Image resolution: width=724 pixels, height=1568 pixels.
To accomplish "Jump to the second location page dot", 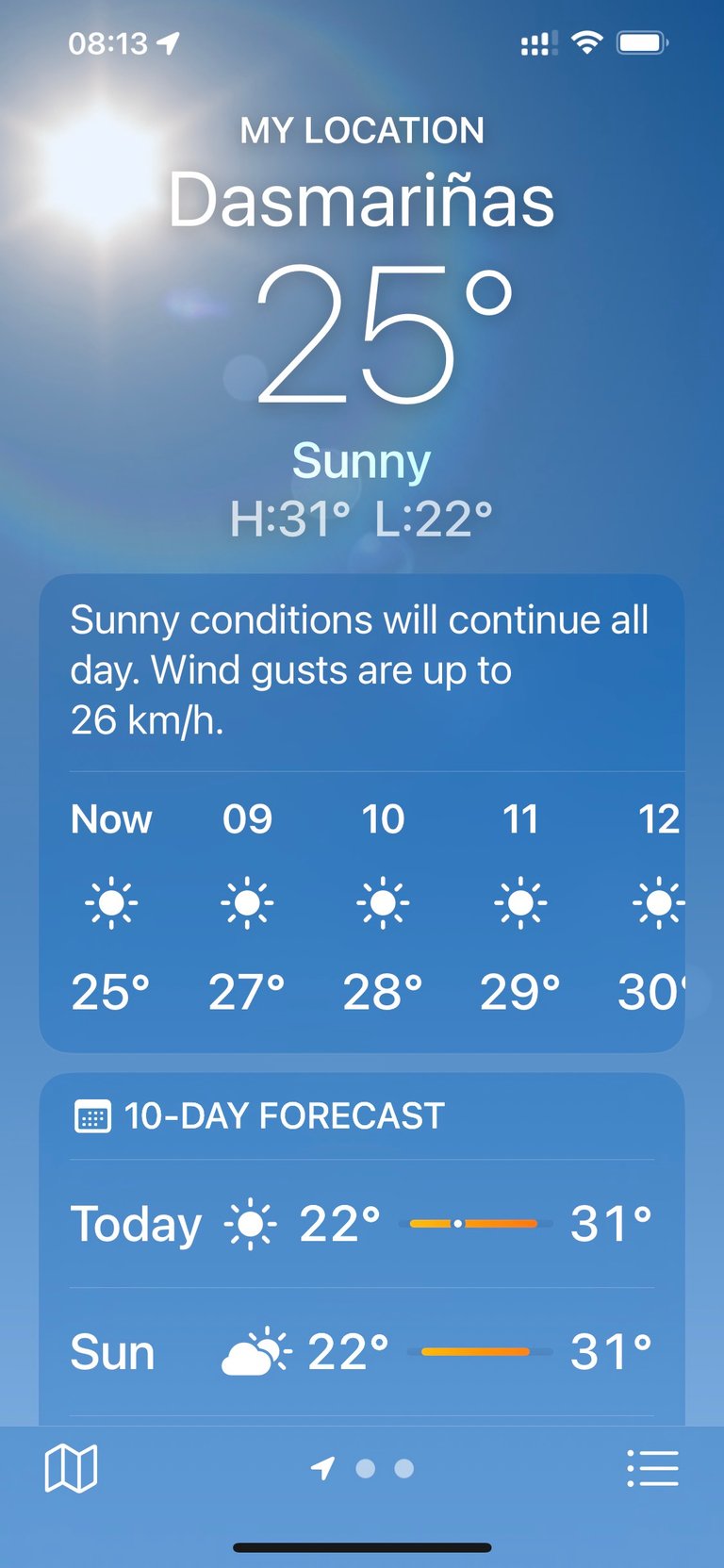I will coord(366,1468).
